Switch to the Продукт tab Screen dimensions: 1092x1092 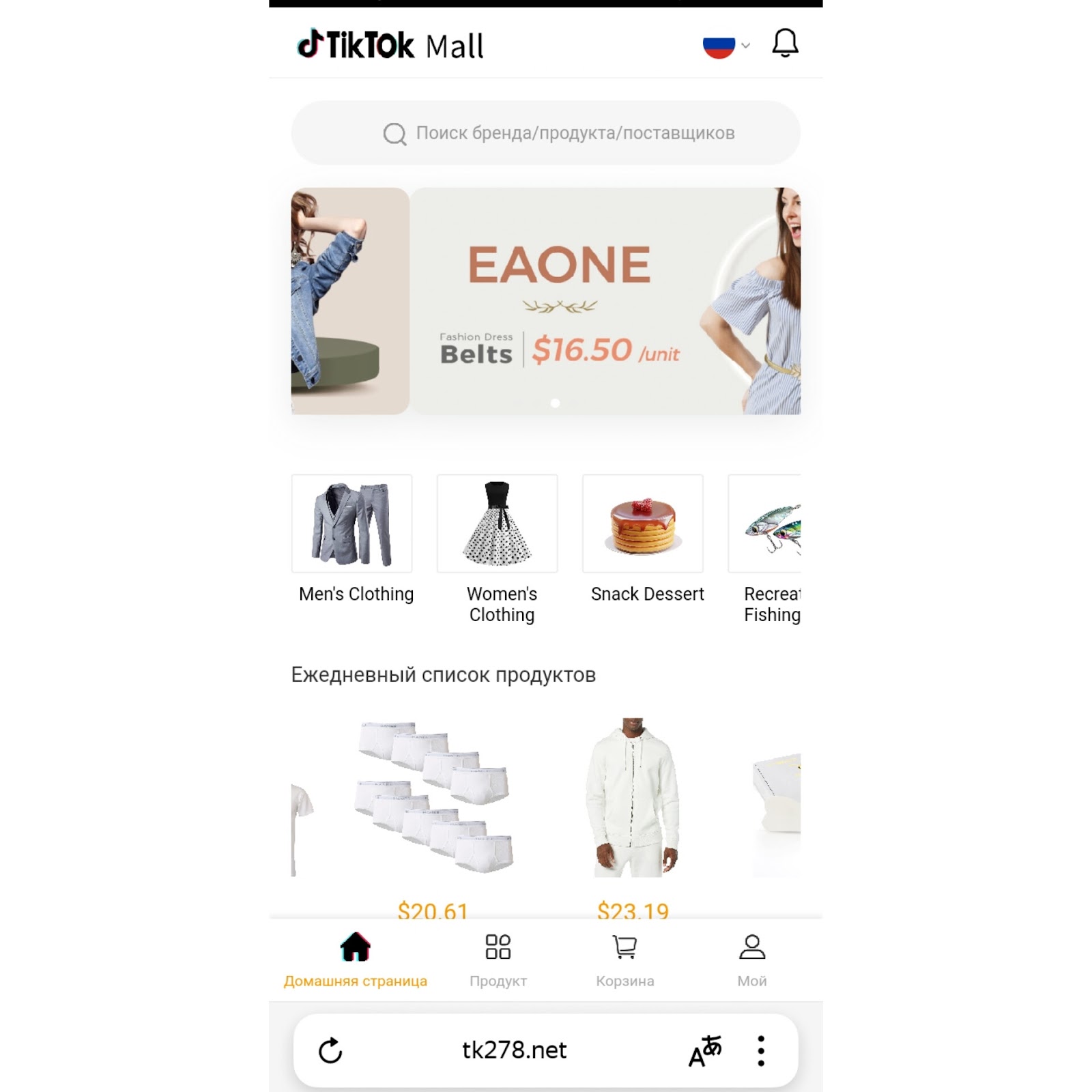point(498,960)
